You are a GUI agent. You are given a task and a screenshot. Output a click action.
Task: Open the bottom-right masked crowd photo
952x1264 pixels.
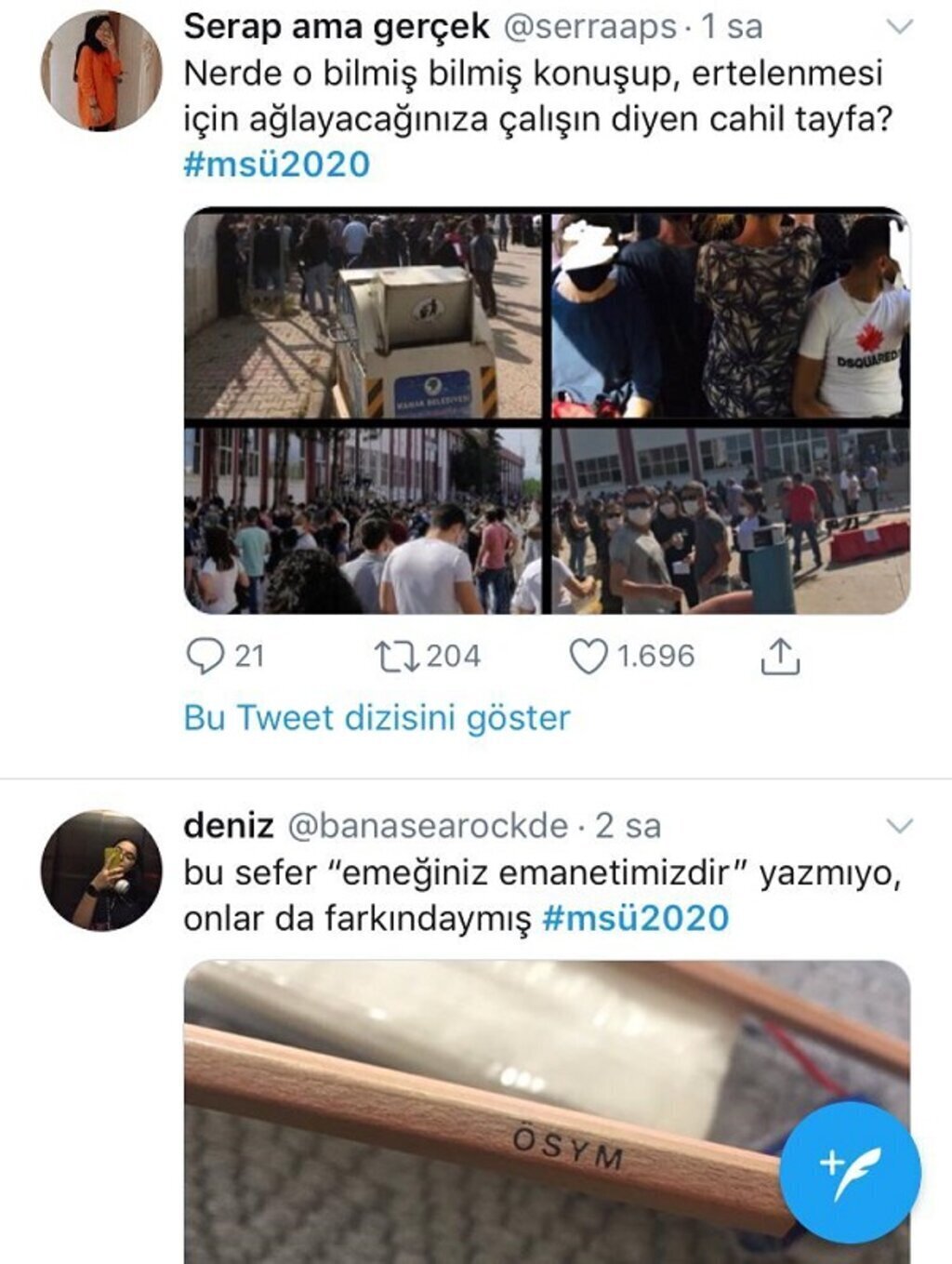click(730, 520)
